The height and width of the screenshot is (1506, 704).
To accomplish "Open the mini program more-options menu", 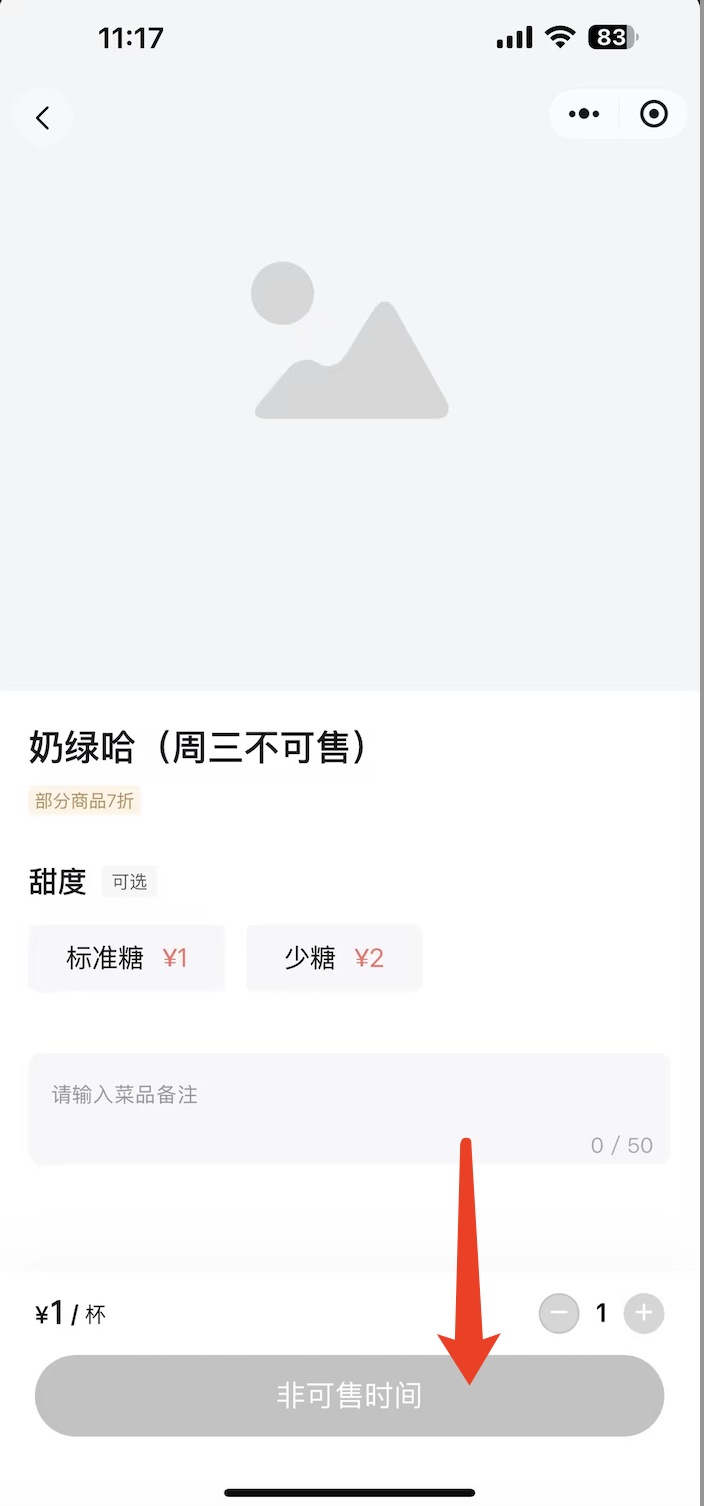I will [x=584, y=114].
